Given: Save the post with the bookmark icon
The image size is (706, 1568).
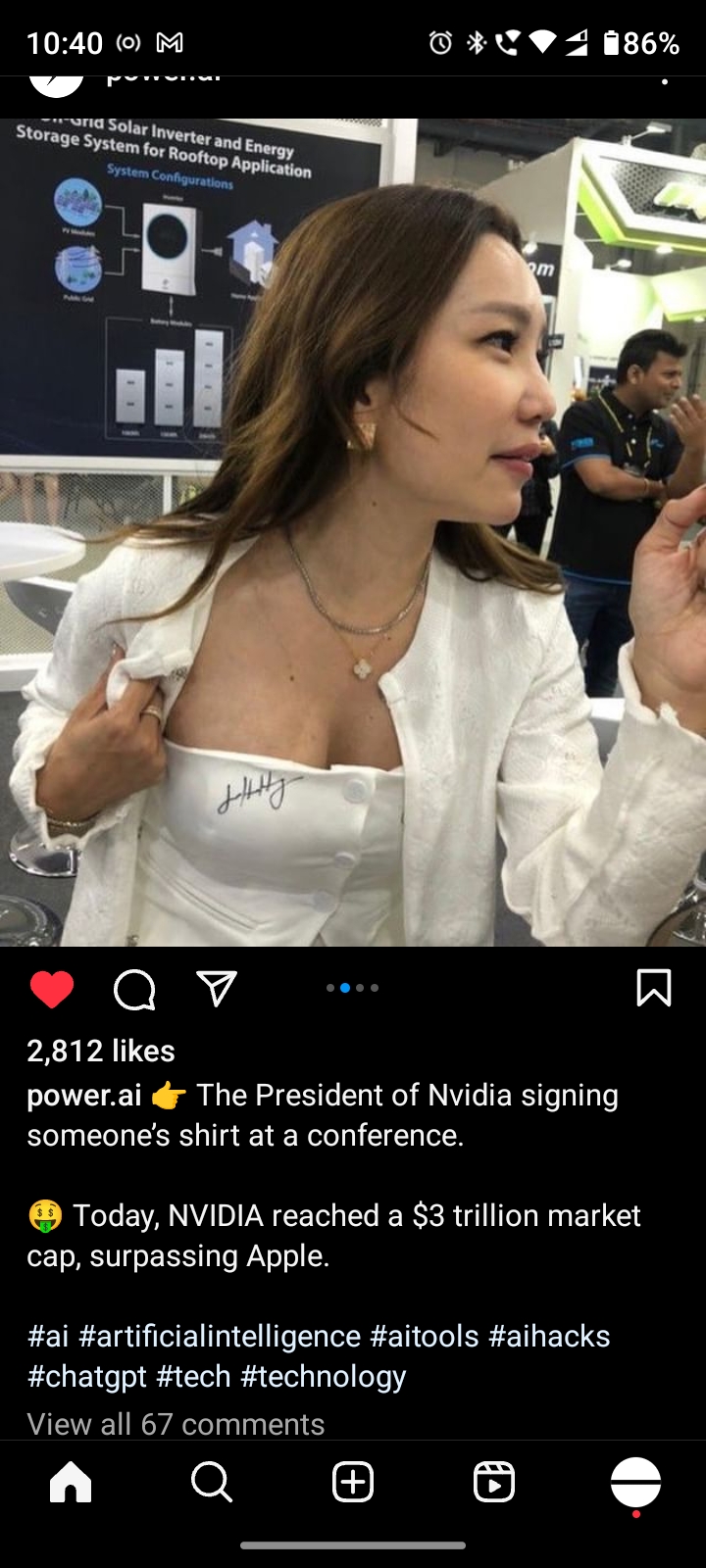Looking at the screenshot, I should pos(653,988).
